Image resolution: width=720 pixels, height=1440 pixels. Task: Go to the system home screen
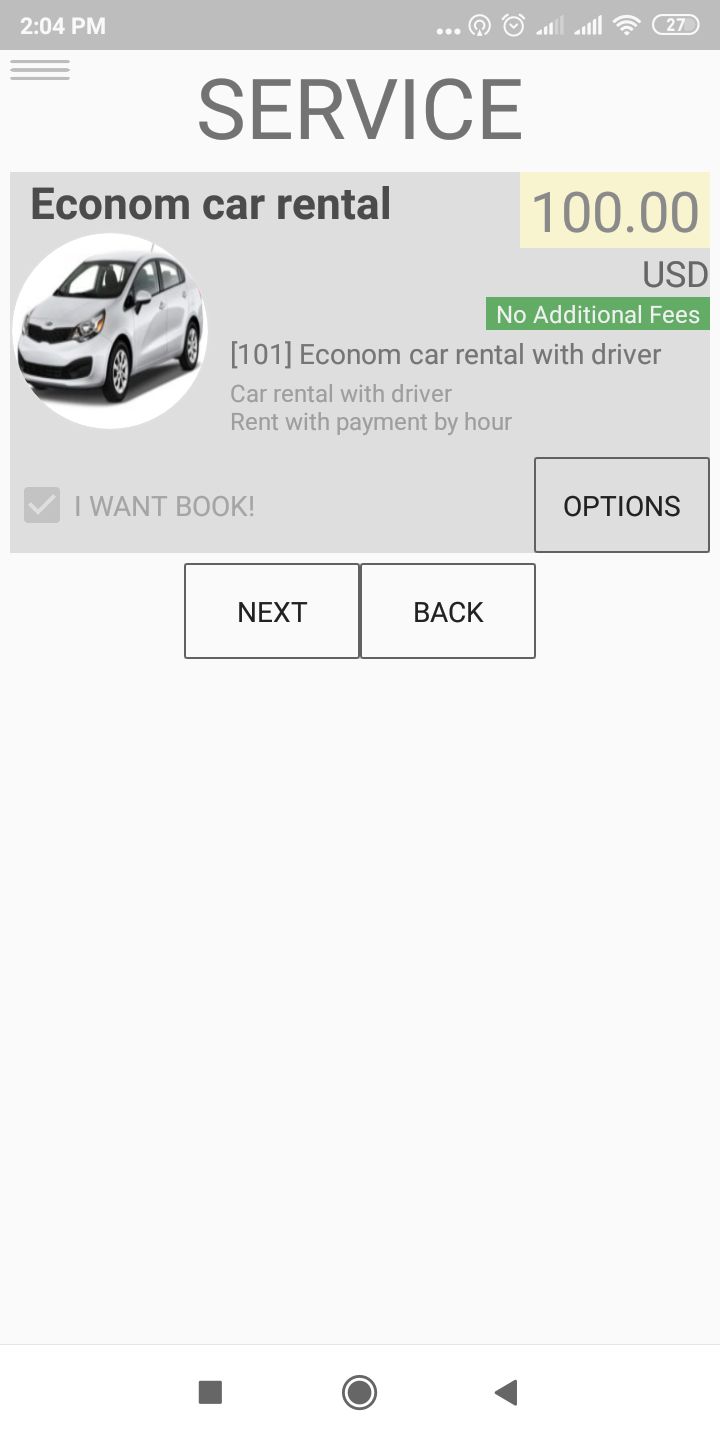point(359,1392)
